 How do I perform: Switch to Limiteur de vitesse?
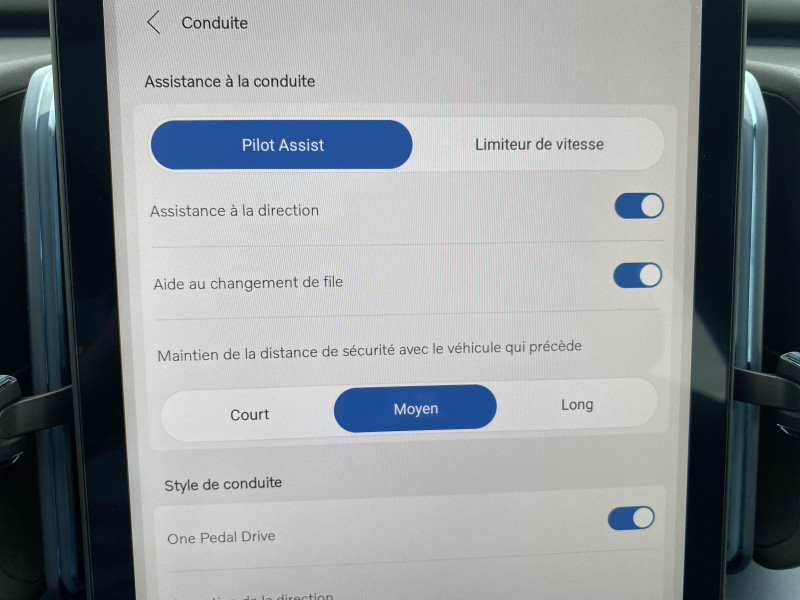point(539,144)
